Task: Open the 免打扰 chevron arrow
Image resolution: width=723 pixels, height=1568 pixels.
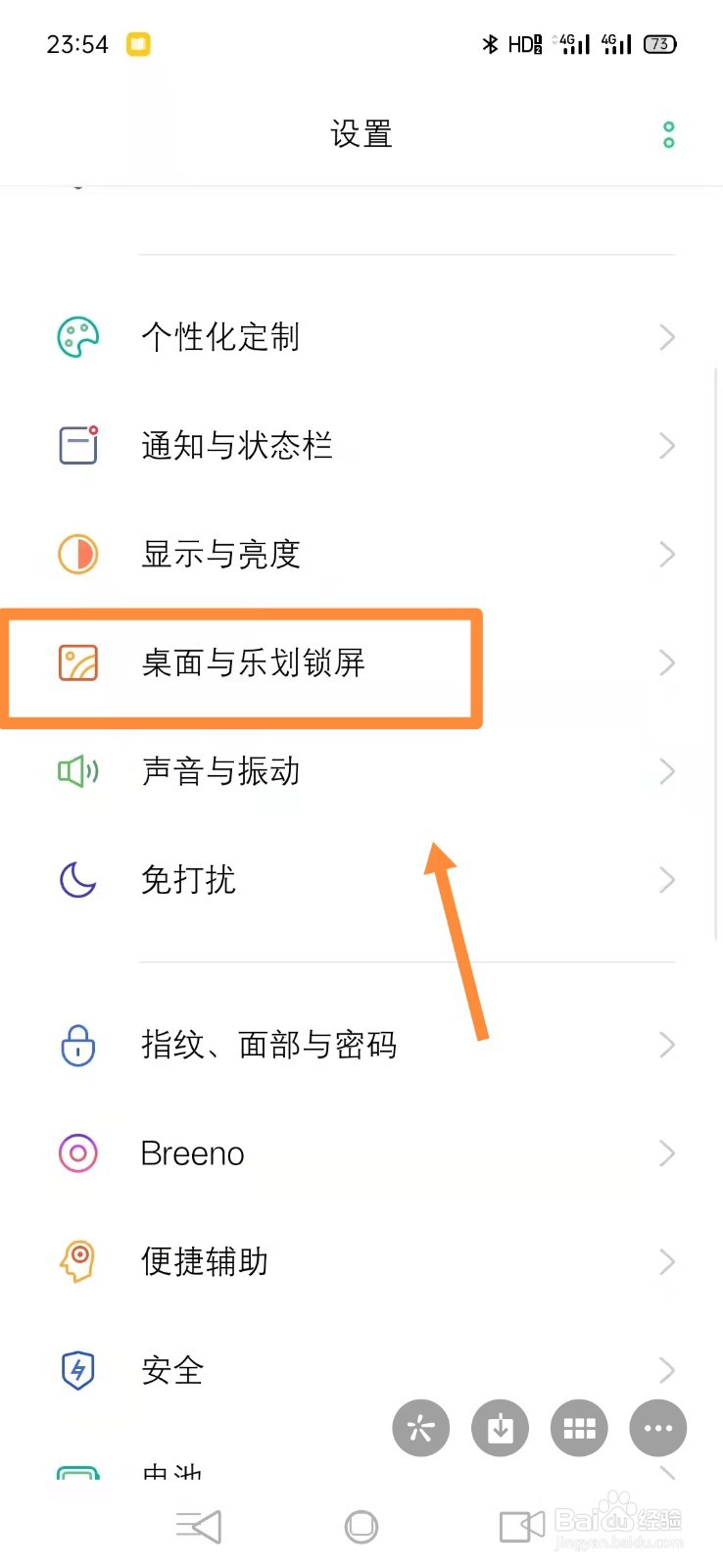Action: pyautogui.click(x=666, y=880)
